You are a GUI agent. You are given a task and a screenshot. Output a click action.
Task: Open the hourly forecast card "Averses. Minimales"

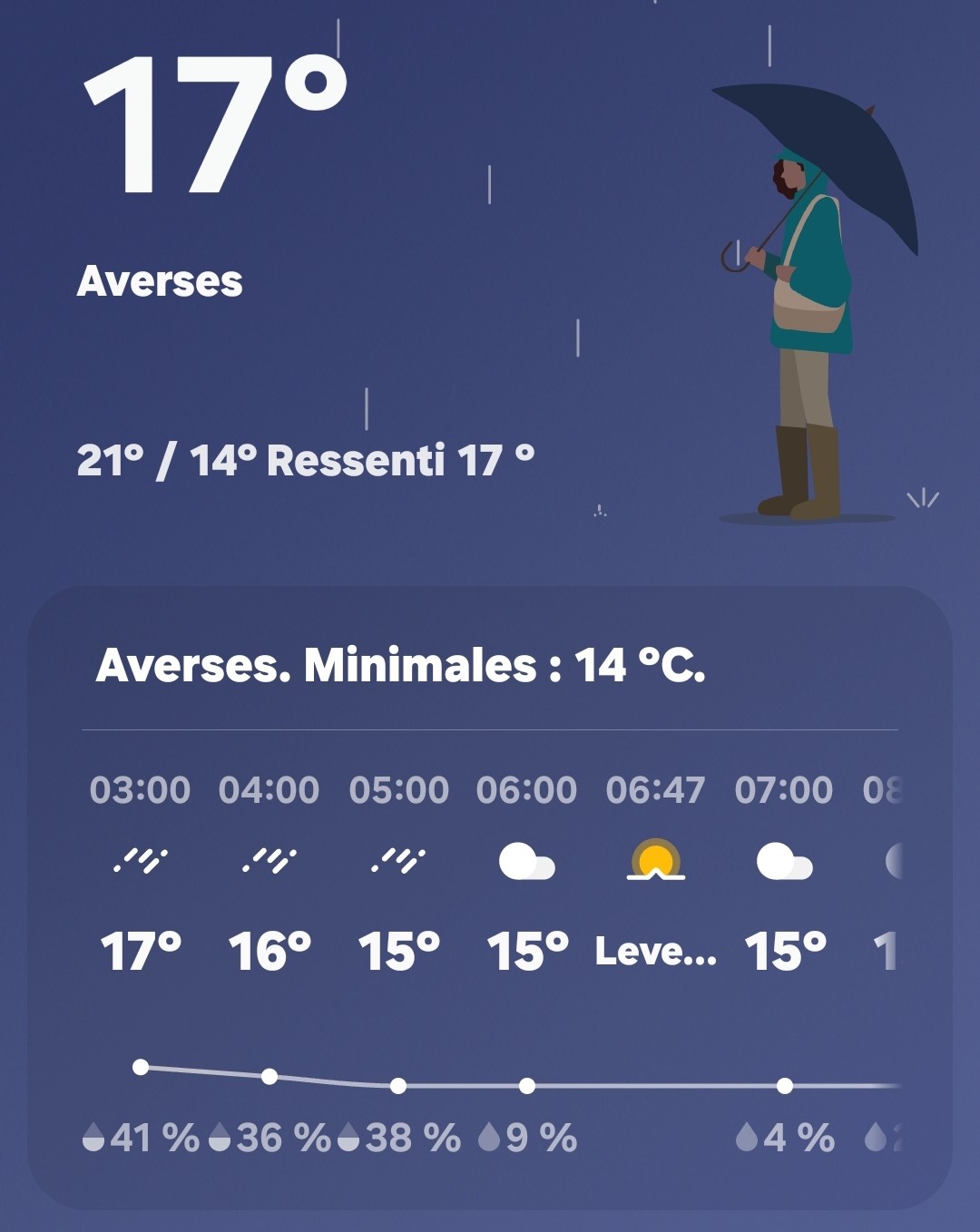[x=490, y=897]
